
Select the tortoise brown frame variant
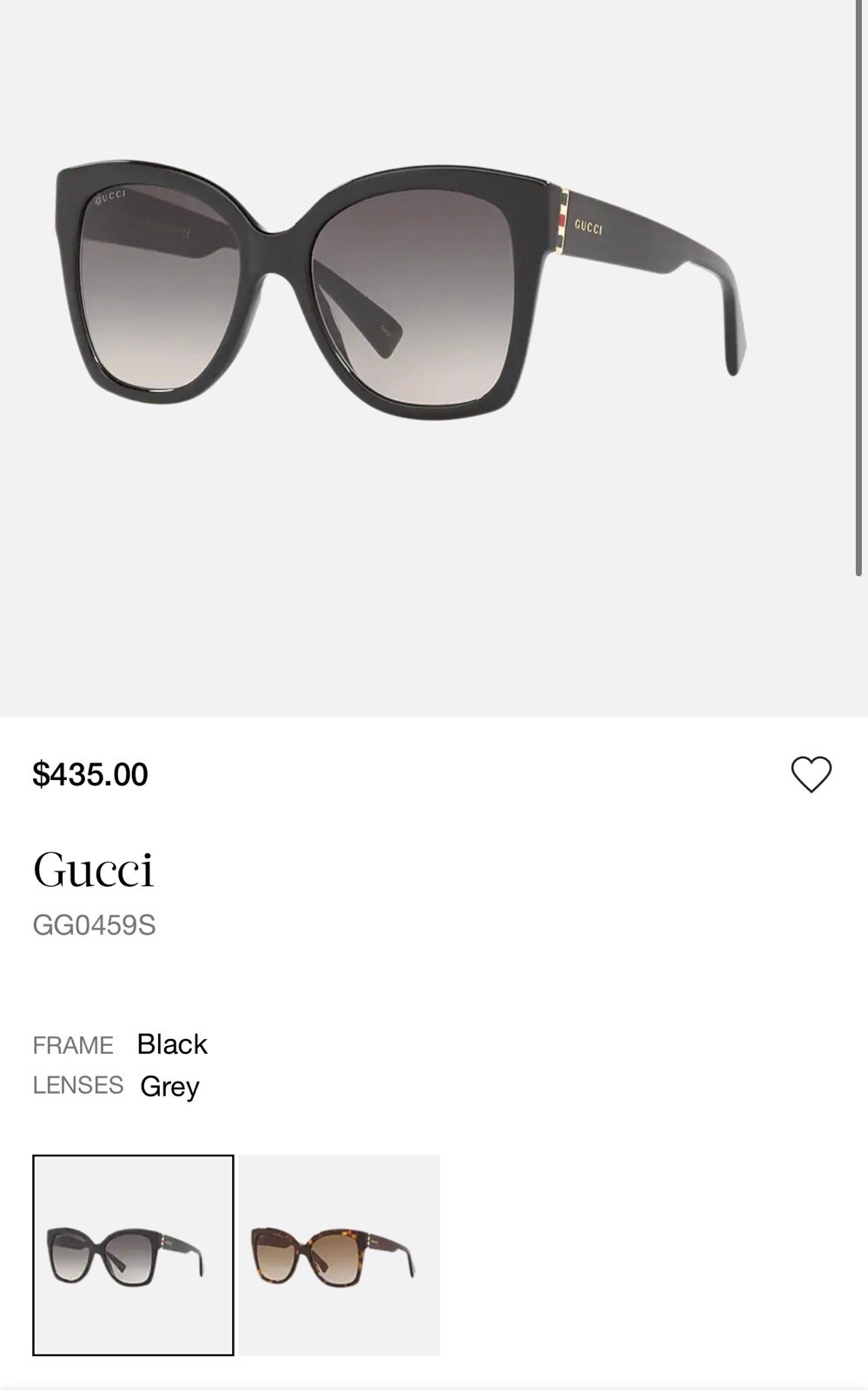click(340, 1254)
